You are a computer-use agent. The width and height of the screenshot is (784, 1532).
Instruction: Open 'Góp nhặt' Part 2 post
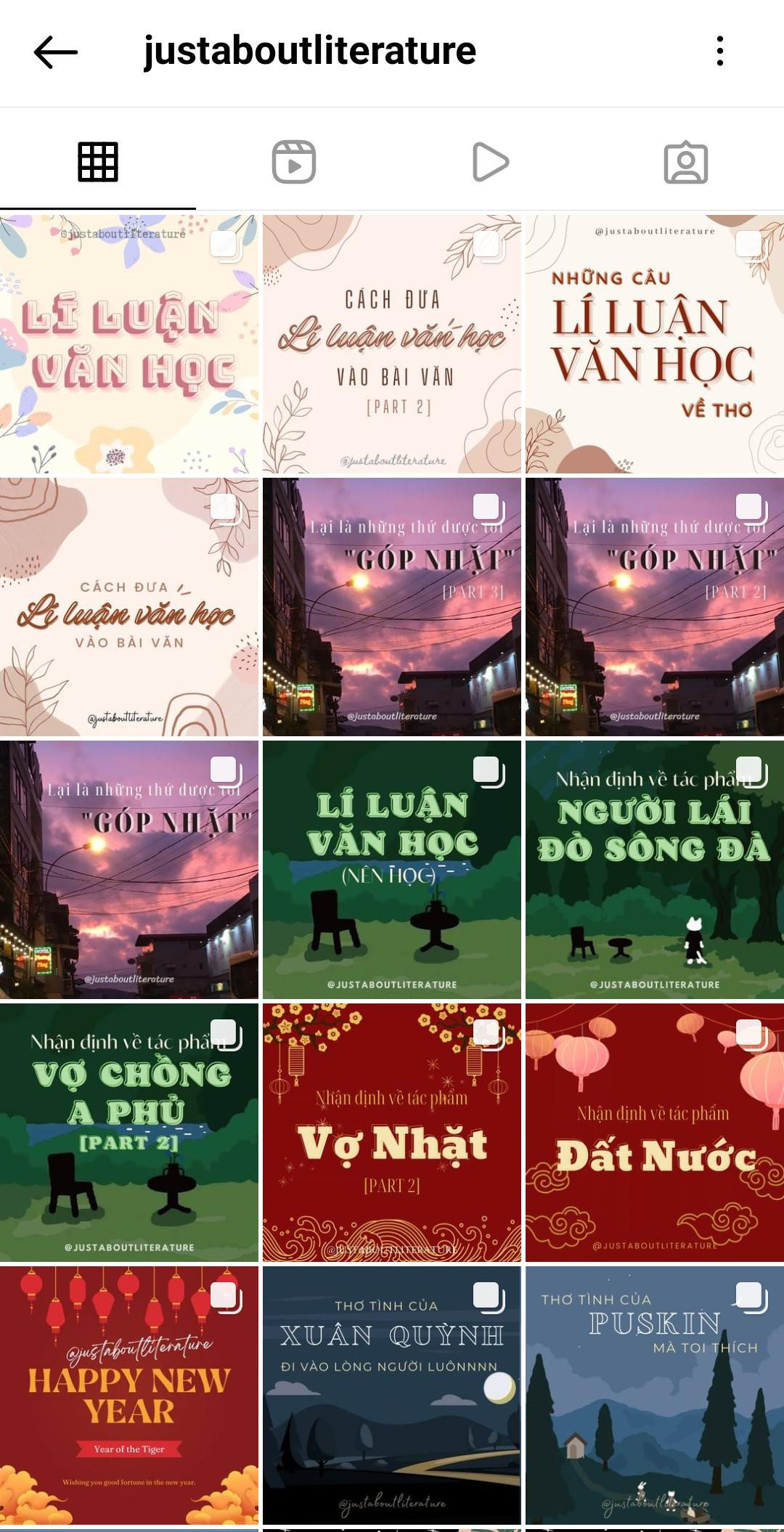(655, 607)
